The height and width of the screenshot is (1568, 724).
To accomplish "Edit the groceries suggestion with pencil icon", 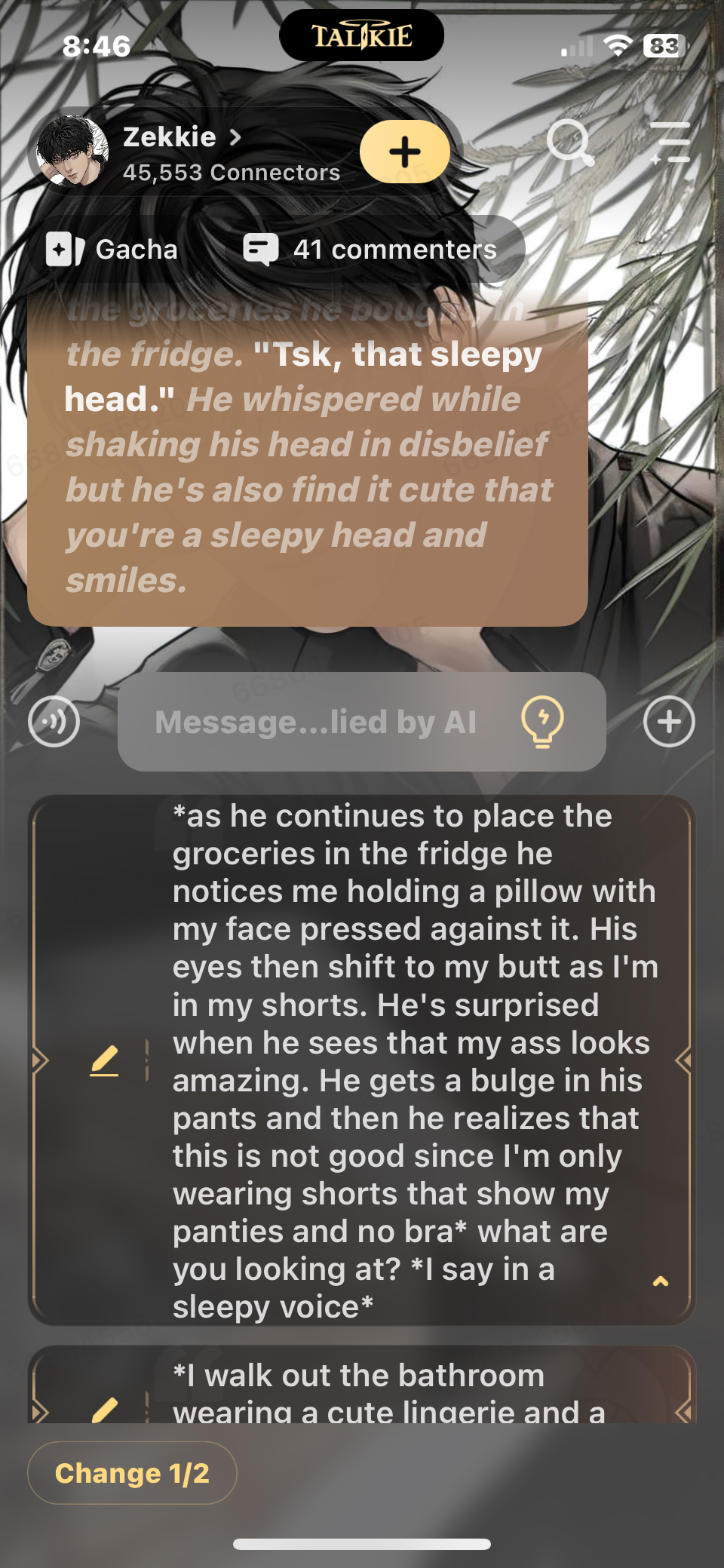I will pyautogui.click(x=104, y=1060).
